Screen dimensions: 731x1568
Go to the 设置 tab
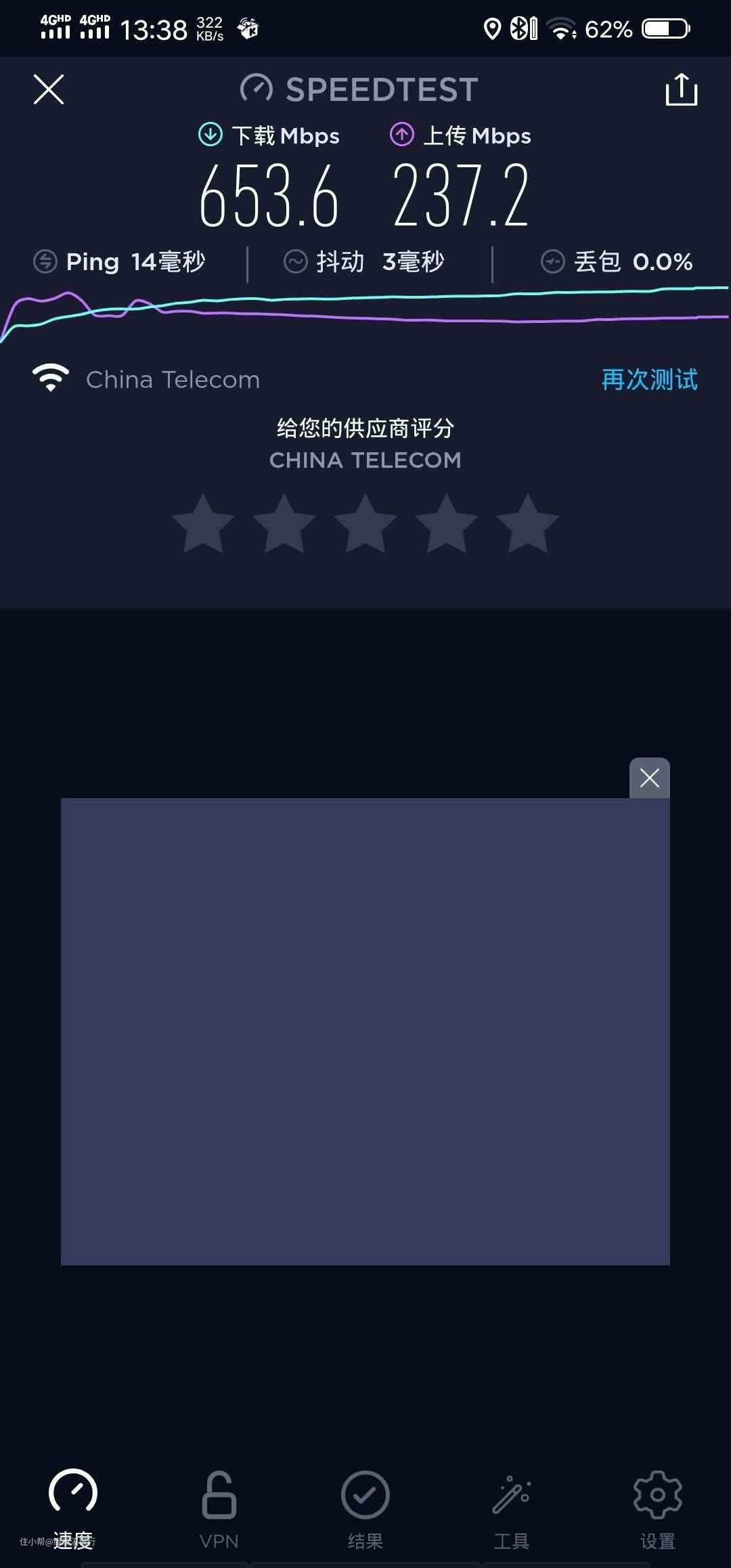point(658,1509)
